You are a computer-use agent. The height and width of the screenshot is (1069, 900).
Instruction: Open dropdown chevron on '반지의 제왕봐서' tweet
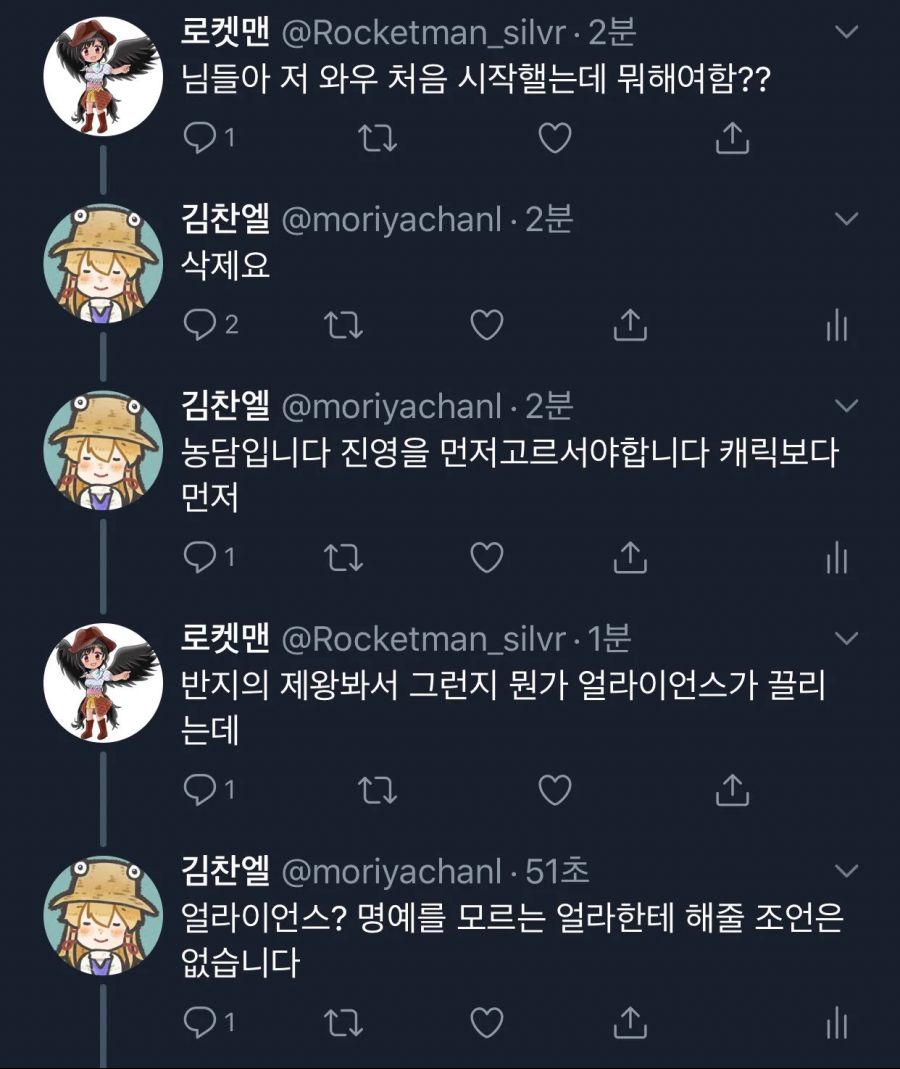pos(846,637)
